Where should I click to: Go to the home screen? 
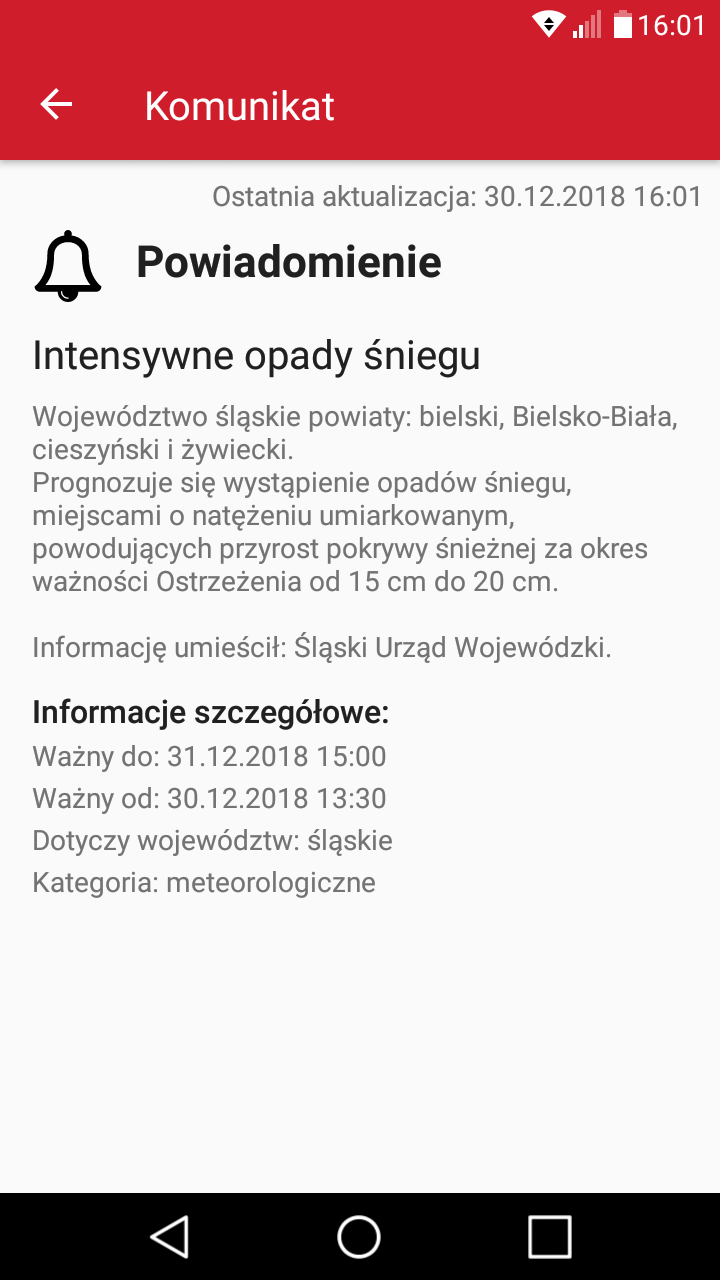coord(359,1236)
